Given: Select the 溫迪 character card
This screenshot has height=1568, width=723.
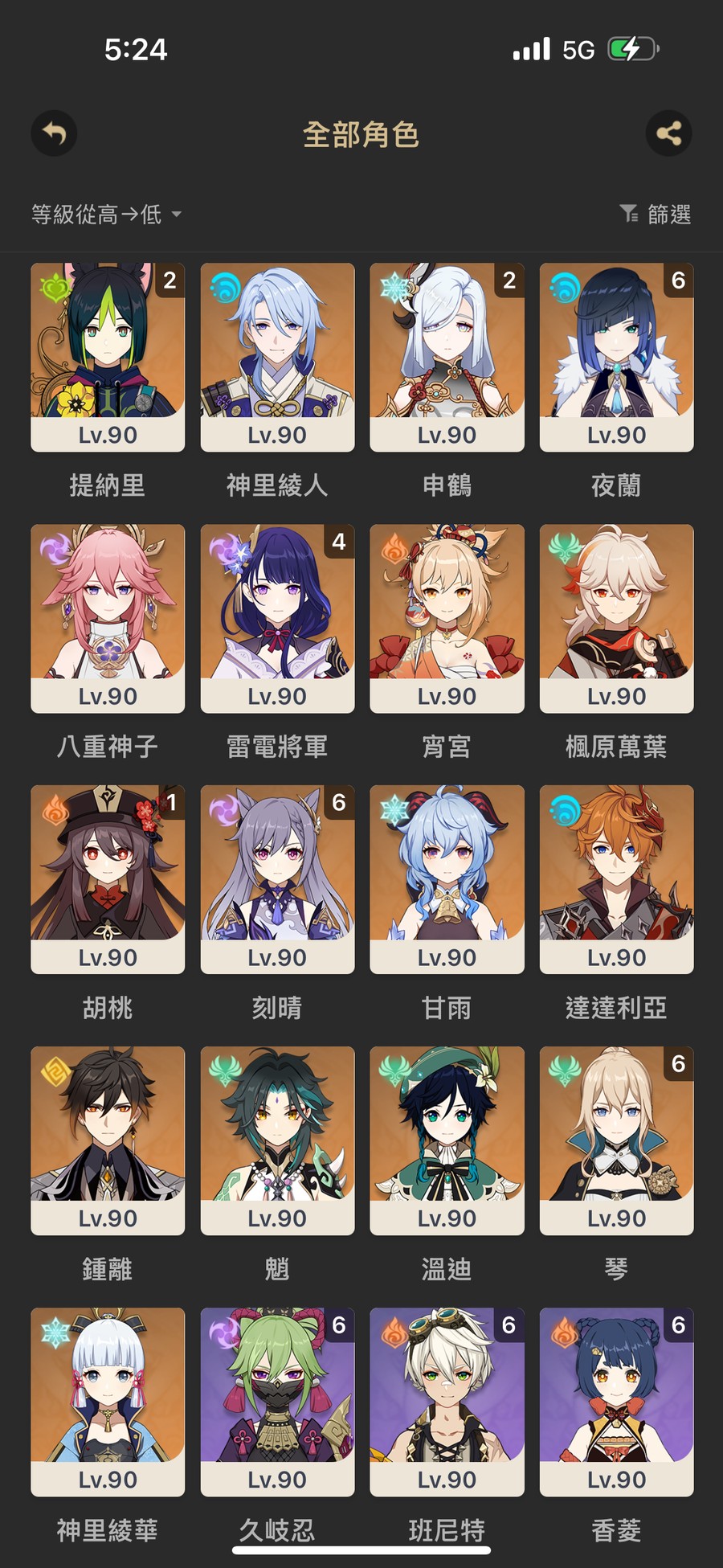Looking at the screenshot, I should tap(447, 1140).
